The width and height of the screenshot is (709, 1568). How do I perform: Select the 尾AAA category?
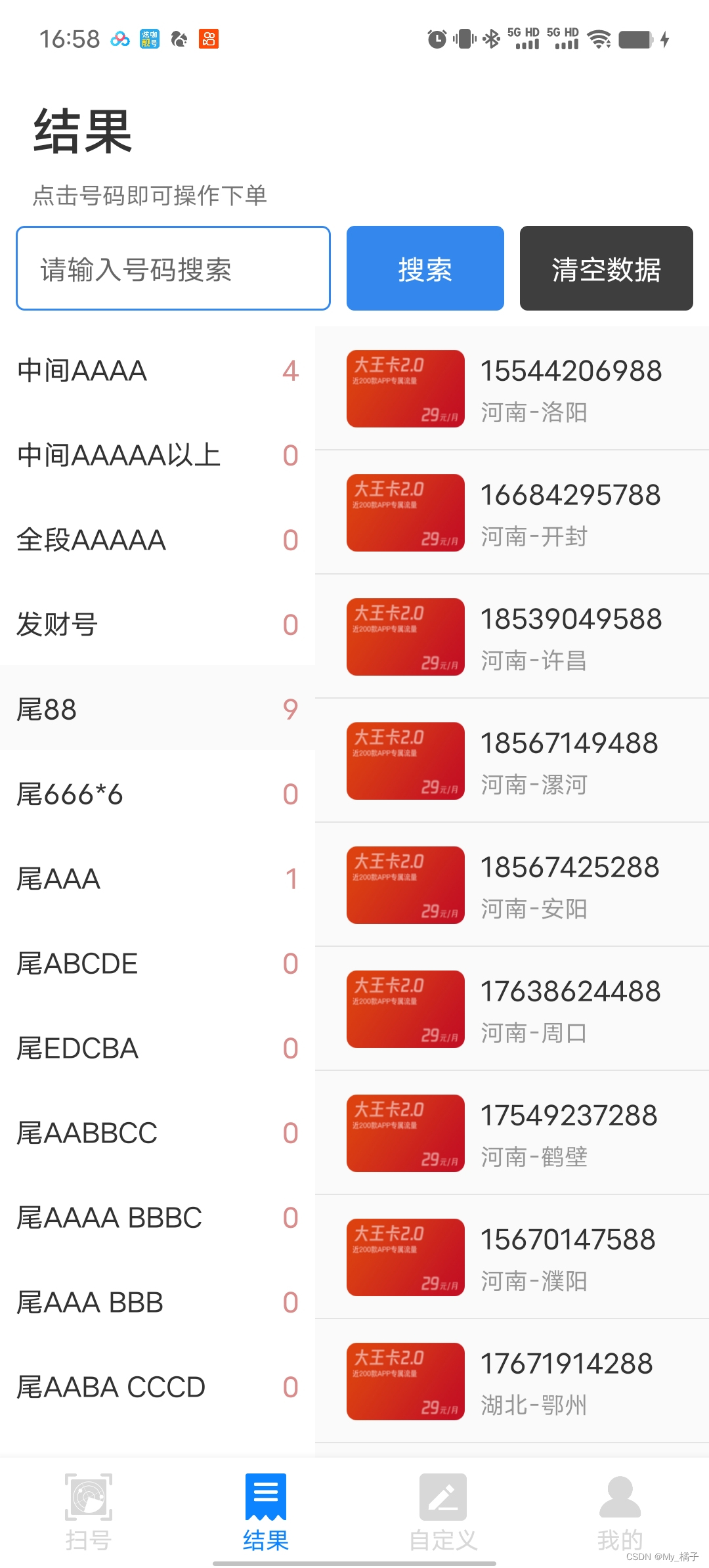point(158,879)
